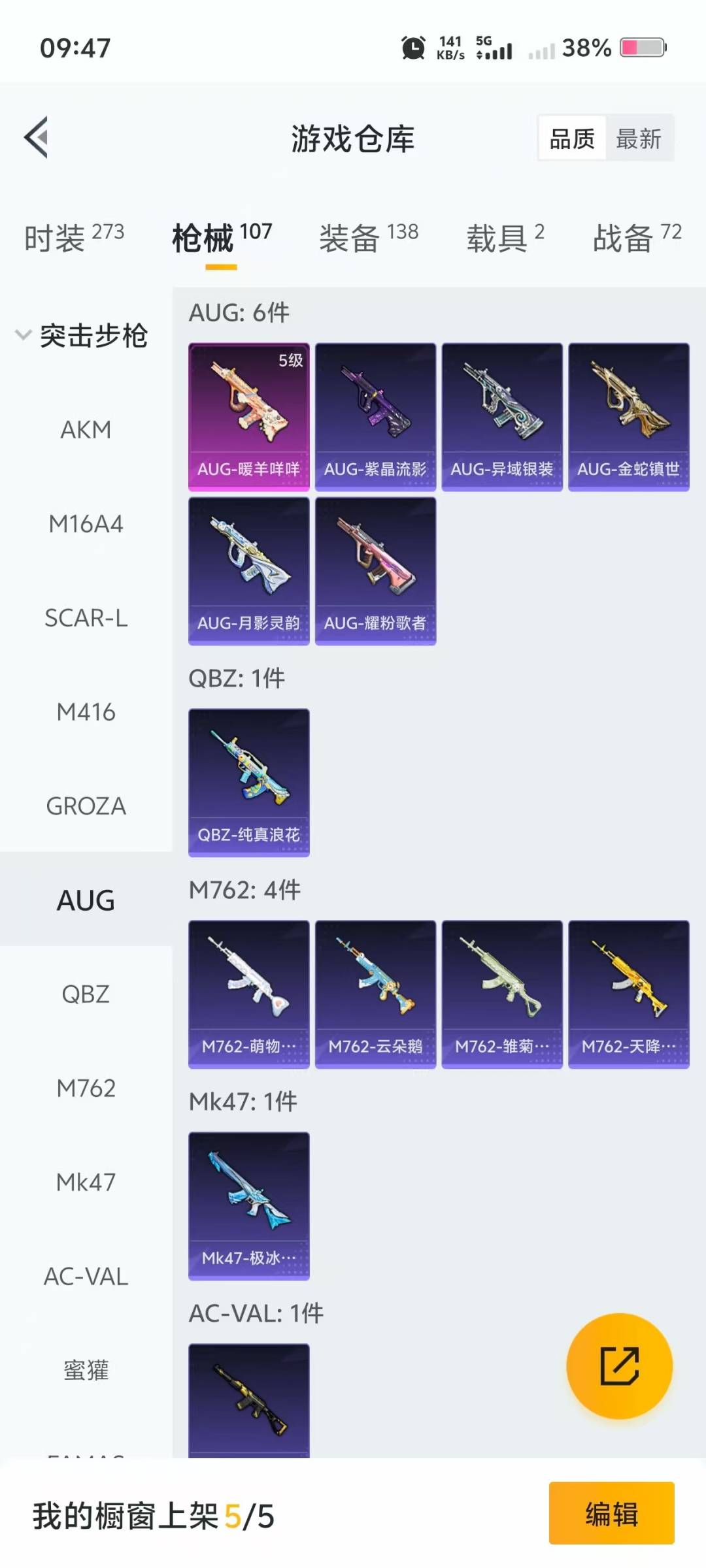The height and width of the screenshot is (1568, 706).
Task: View the M762-云朵鹅 skin
Action: 376,994
